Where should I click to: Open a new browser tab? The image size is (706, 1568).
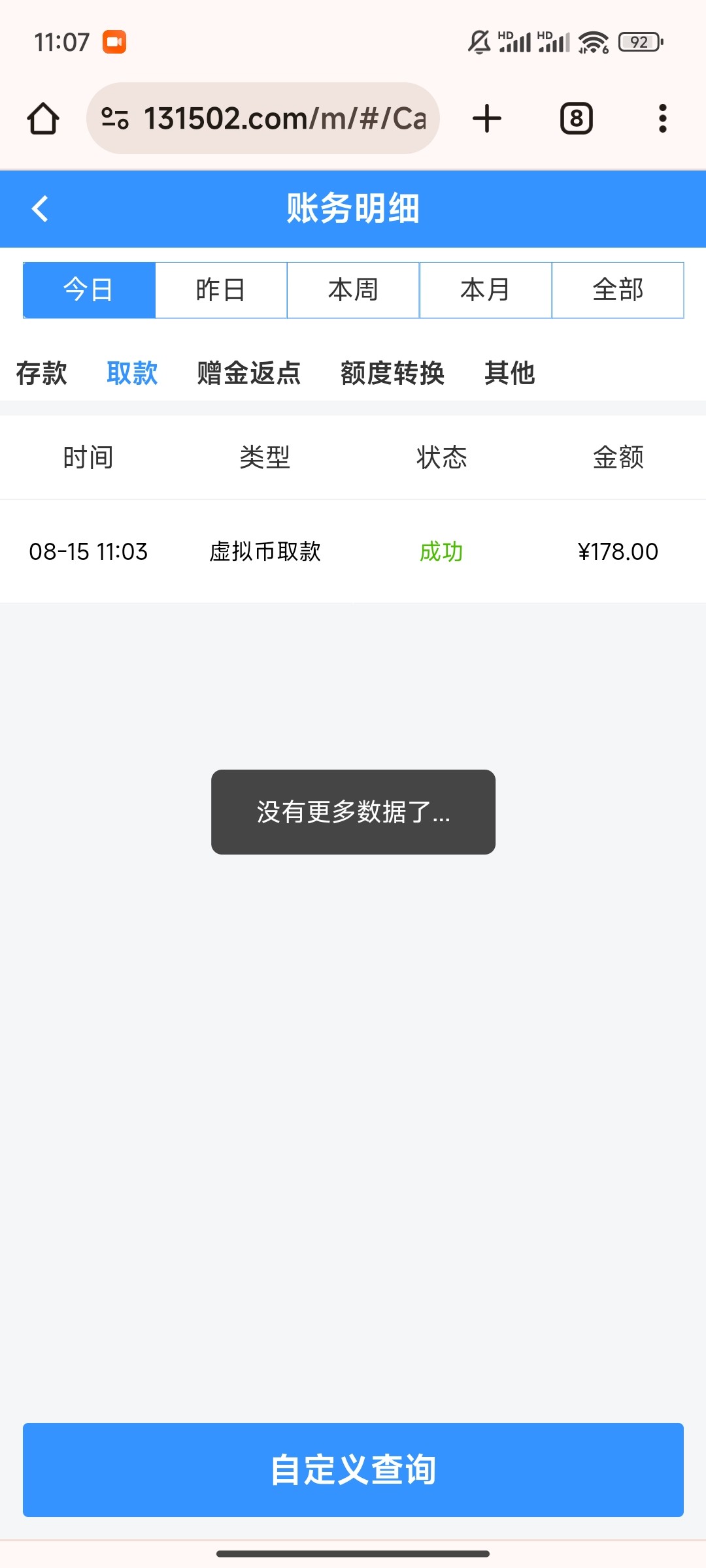(x=487, y=119)
